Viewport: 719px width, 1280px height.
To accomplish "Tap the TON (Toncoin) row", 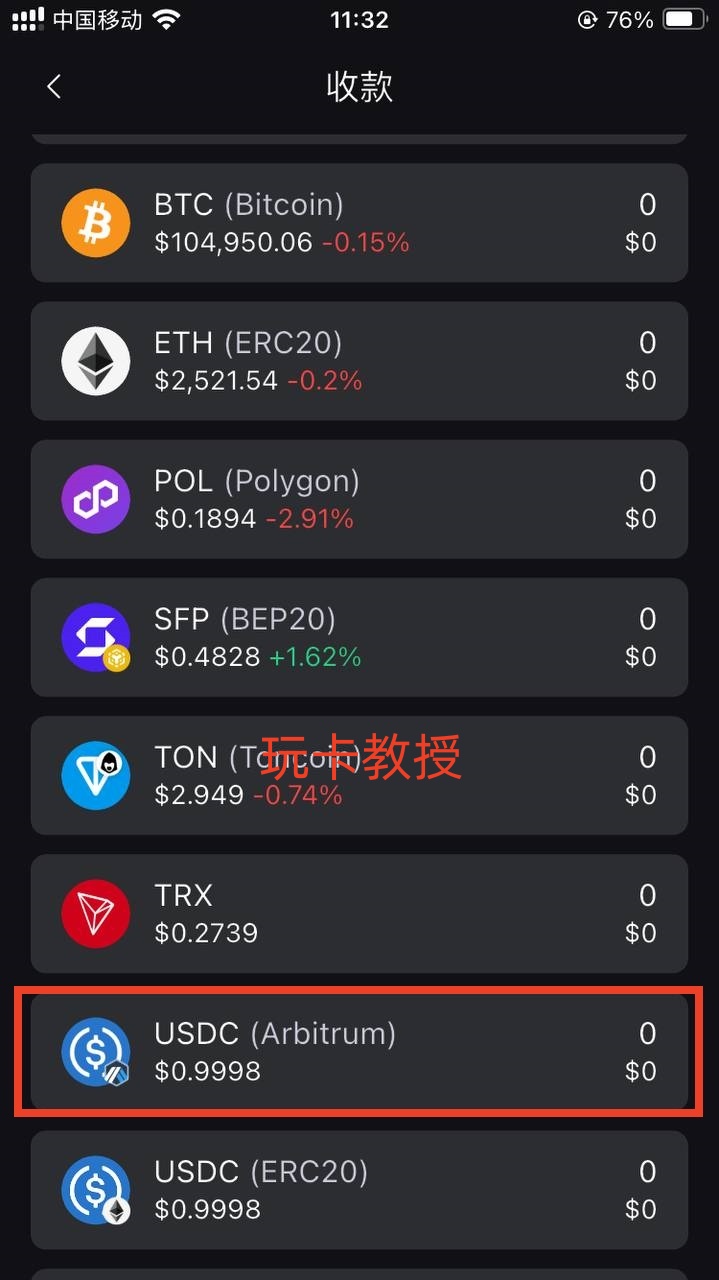I will coord(359,775).
